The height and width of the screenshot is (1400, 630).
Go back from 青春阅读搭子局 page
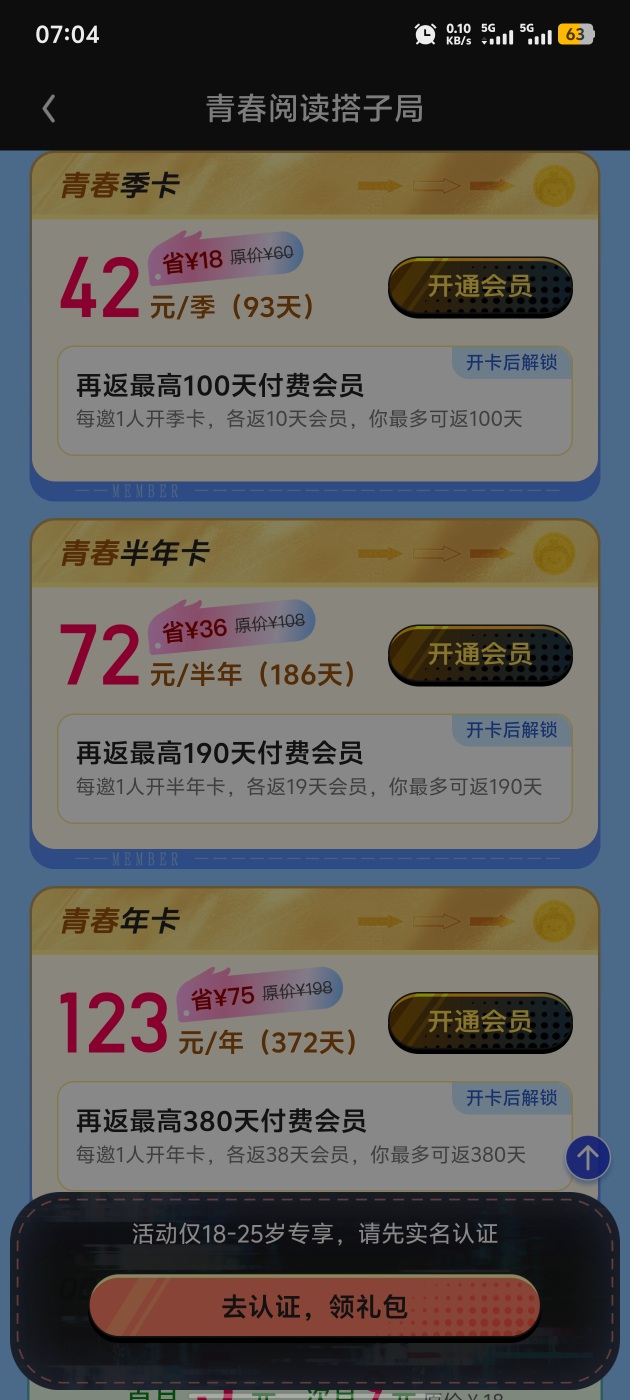point(49,109)
